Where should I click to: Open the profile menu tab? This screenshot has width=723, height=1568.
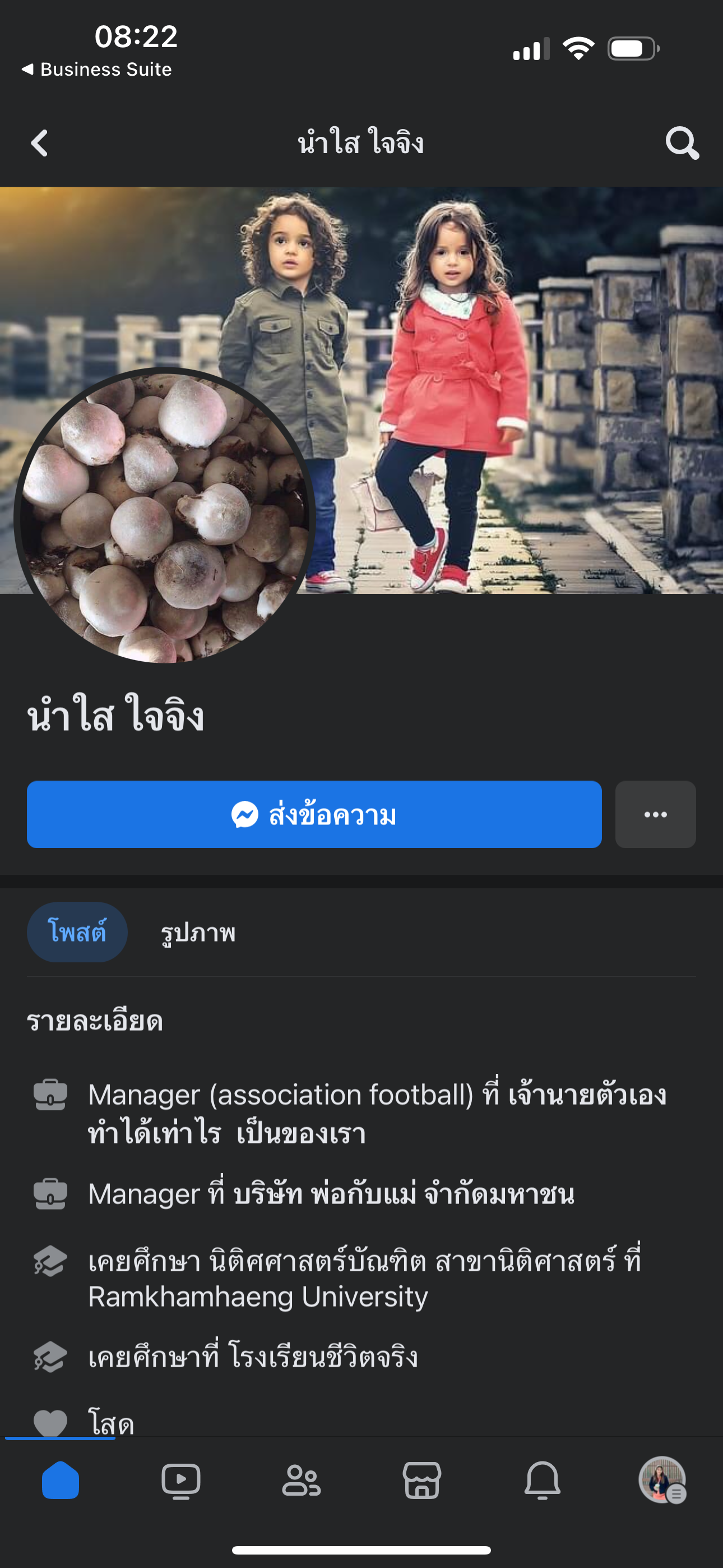pos(662,1481)
